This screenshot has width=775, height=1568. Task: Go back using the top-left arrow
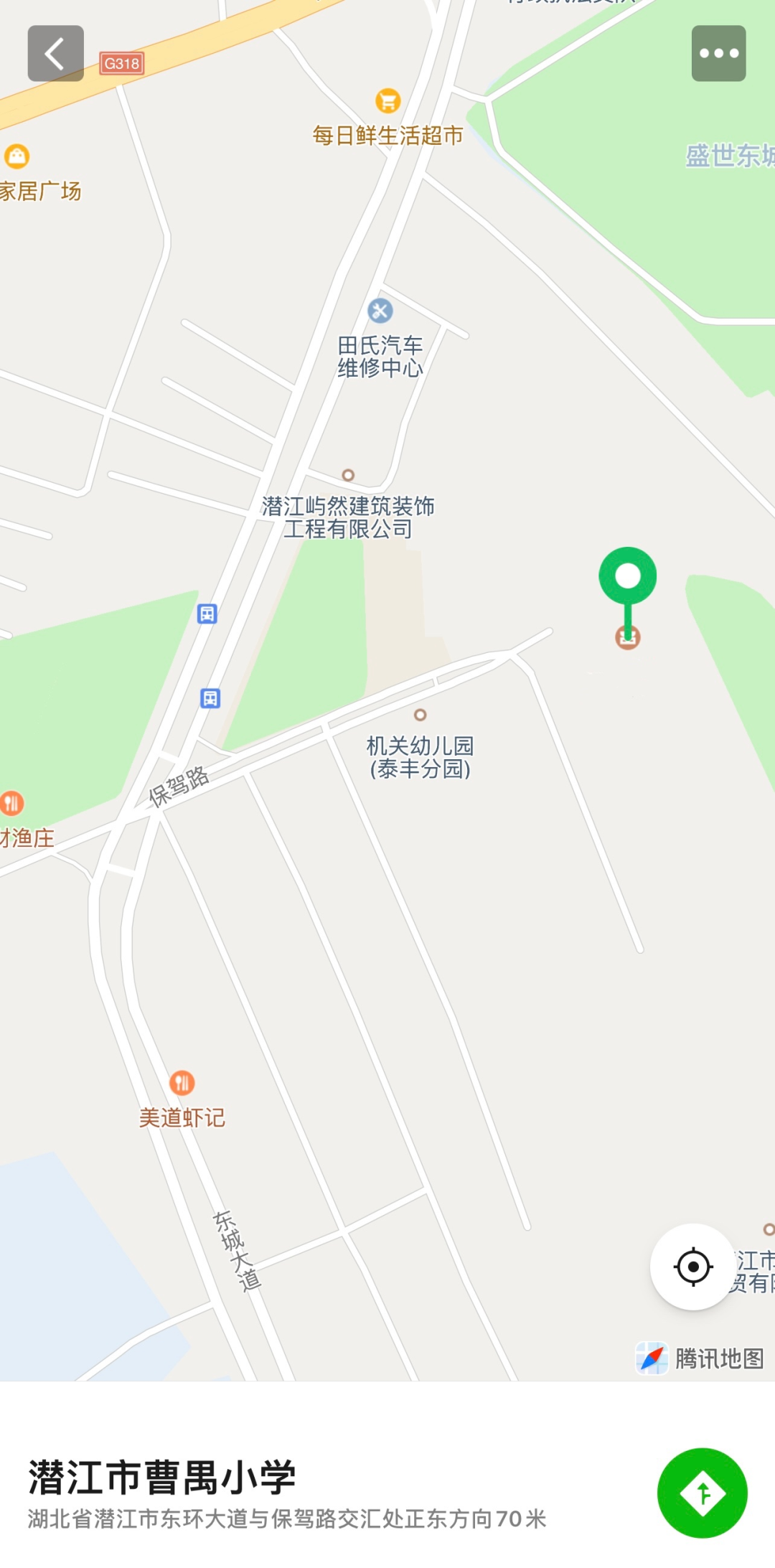click(x=55, y=54)
